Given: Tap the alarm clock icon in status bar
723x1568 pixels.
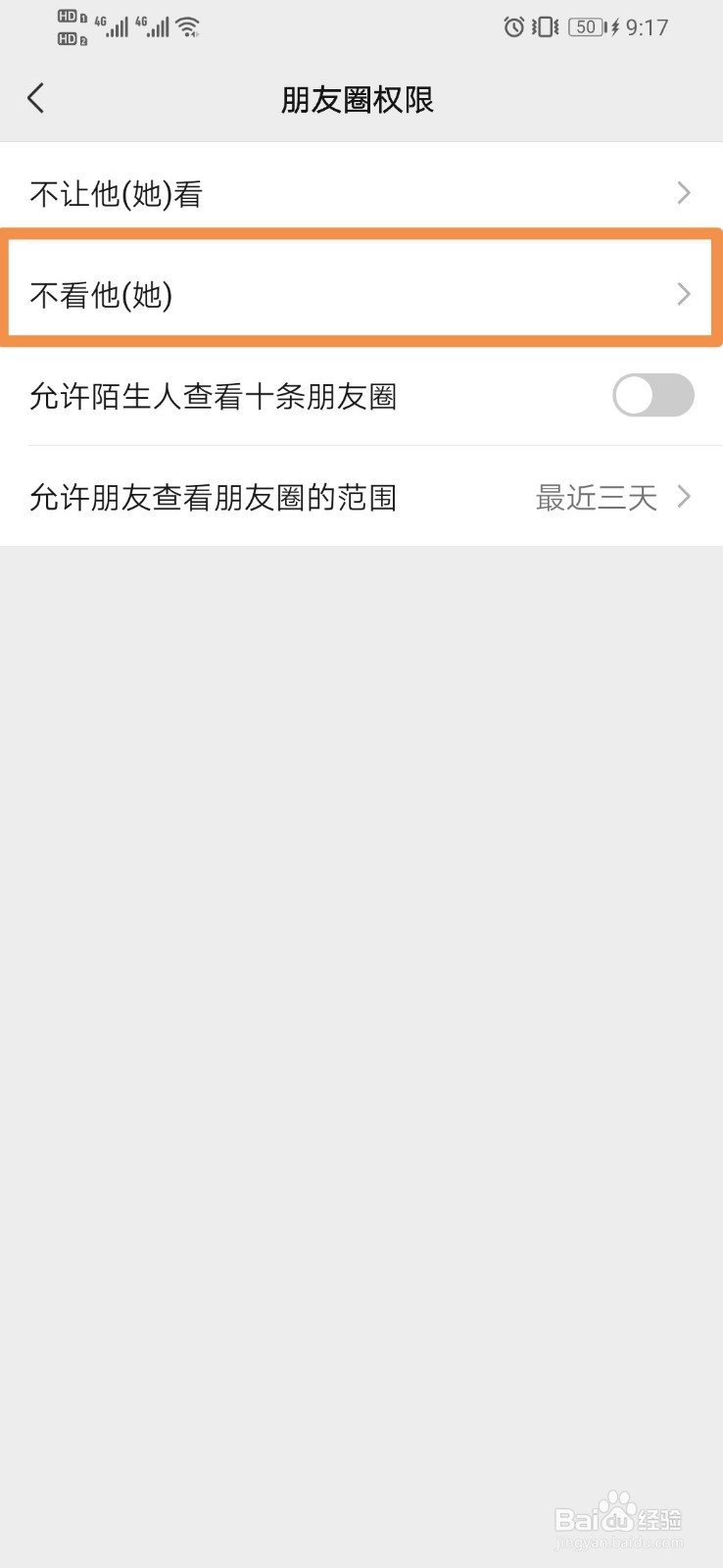Looking at the screenshot, I should pos(513,27).
